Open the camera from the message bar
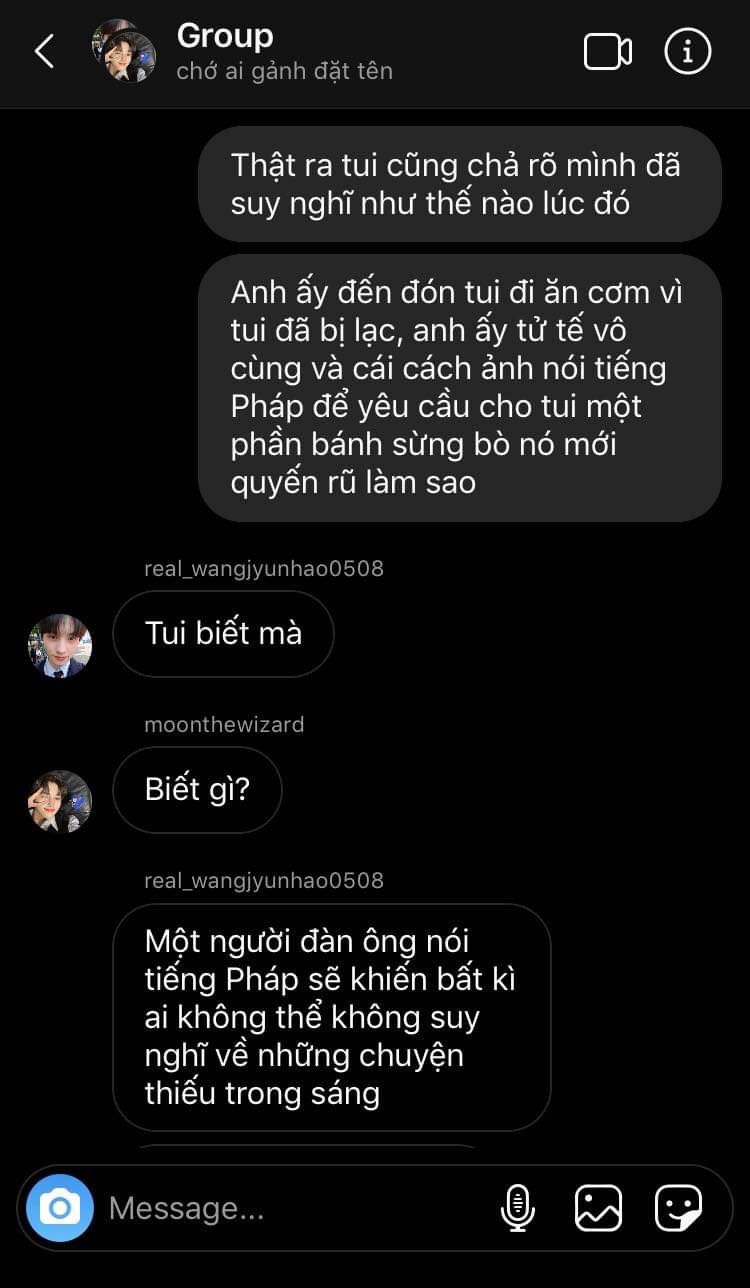750x1288 pixels. 60,1208
